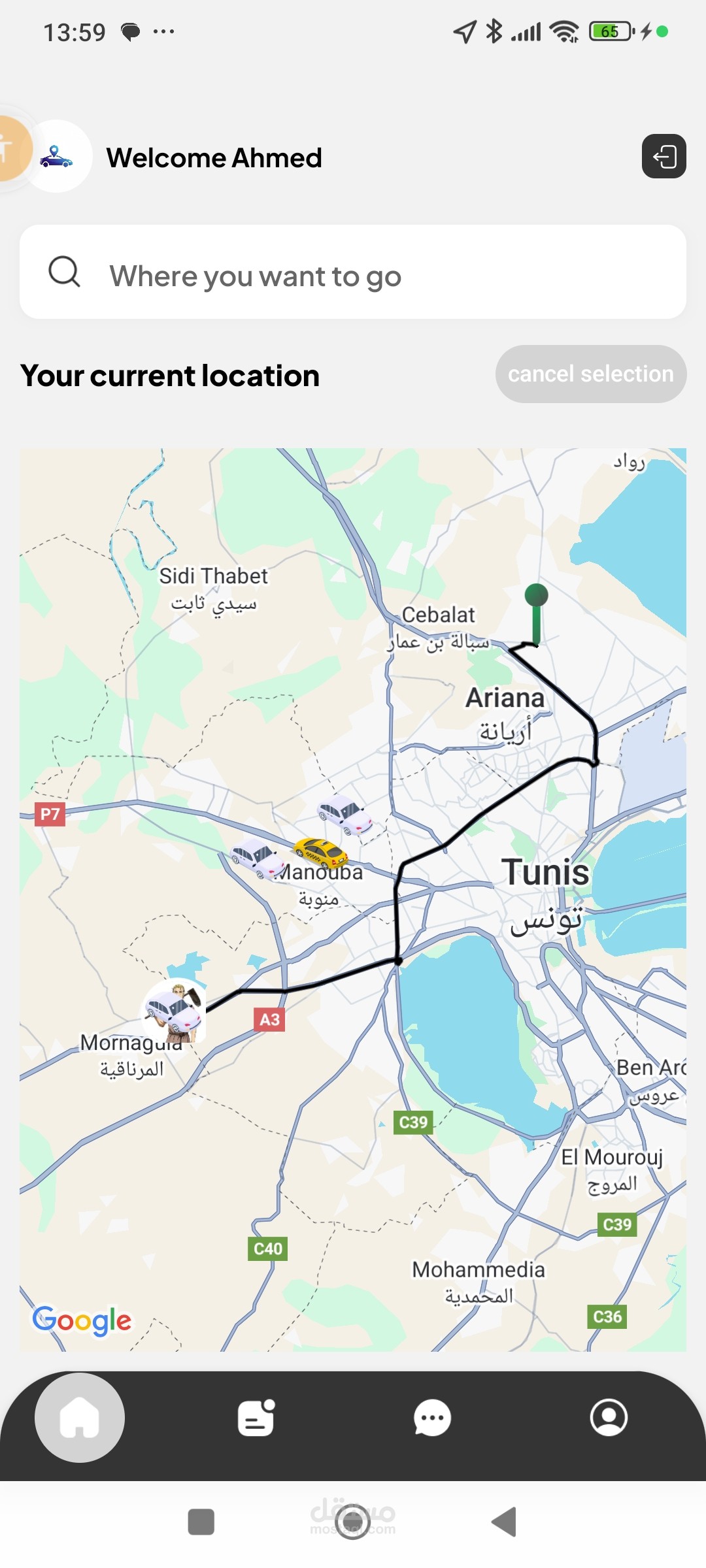
Task: Tap the yellow taxi marker near Manouba
Action: 320,853
